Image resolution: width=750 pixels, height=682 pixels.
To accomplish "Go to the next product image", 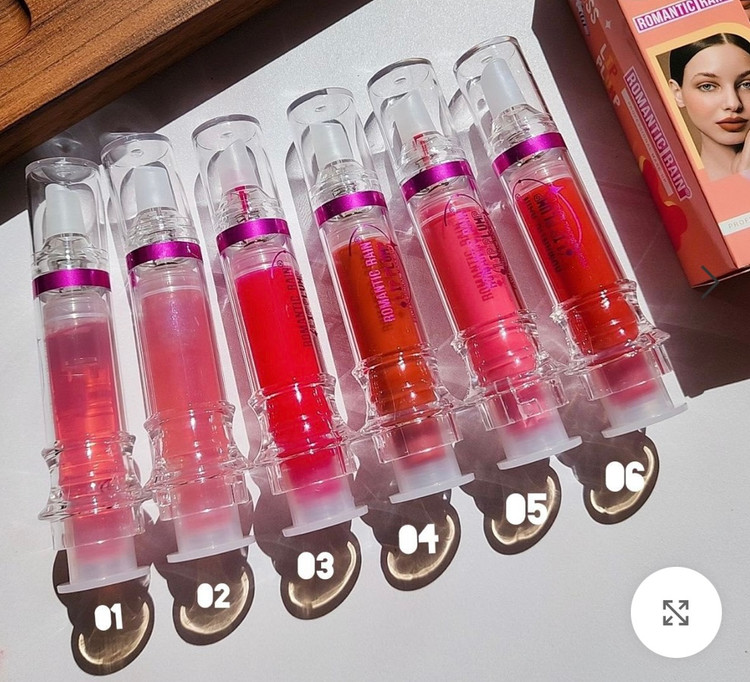I will (711, 282).
